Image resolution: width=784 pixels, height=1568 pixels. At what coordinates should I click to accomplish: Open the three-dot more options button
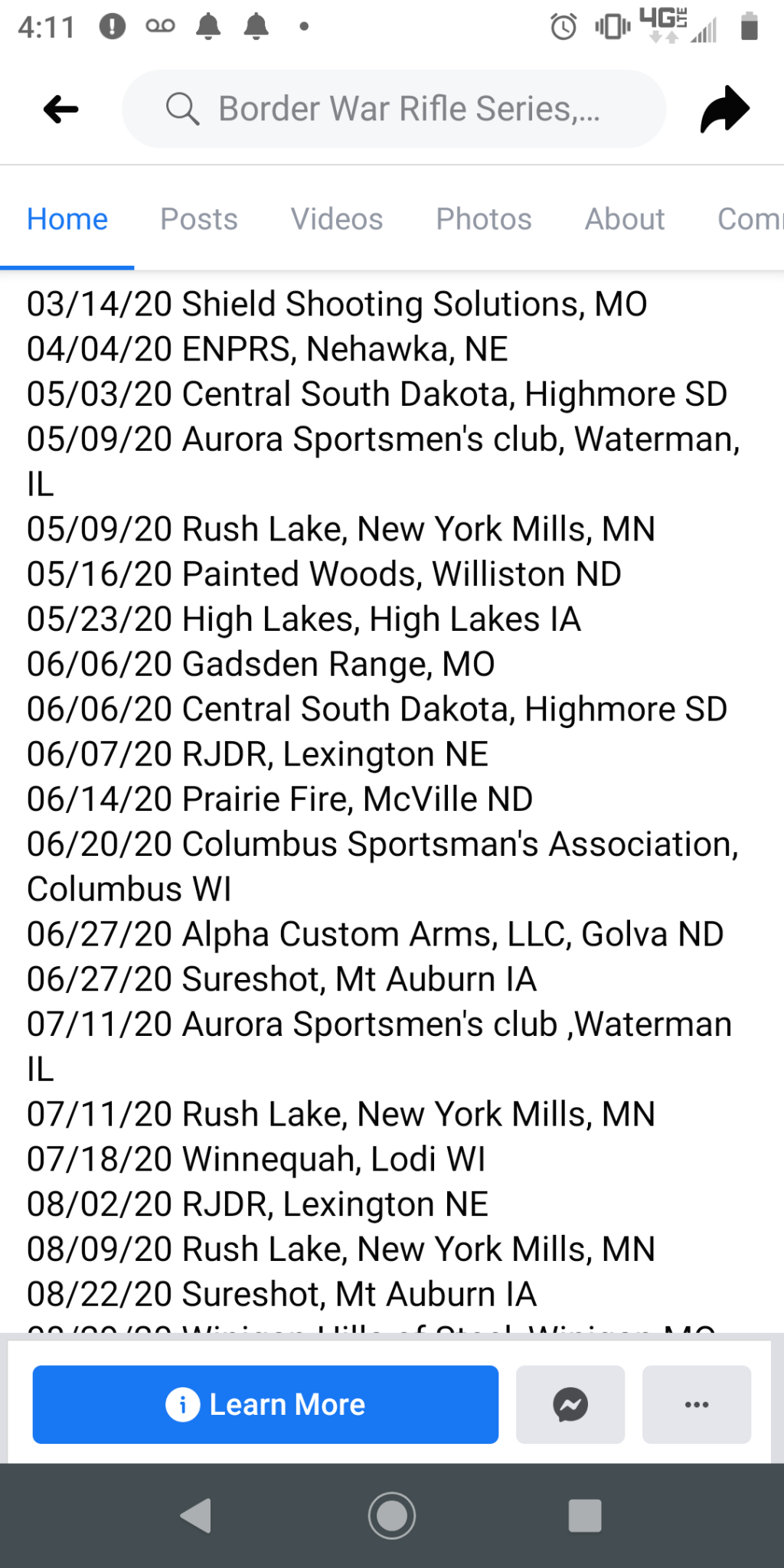pyautogui.click(x=697, y=1404)
